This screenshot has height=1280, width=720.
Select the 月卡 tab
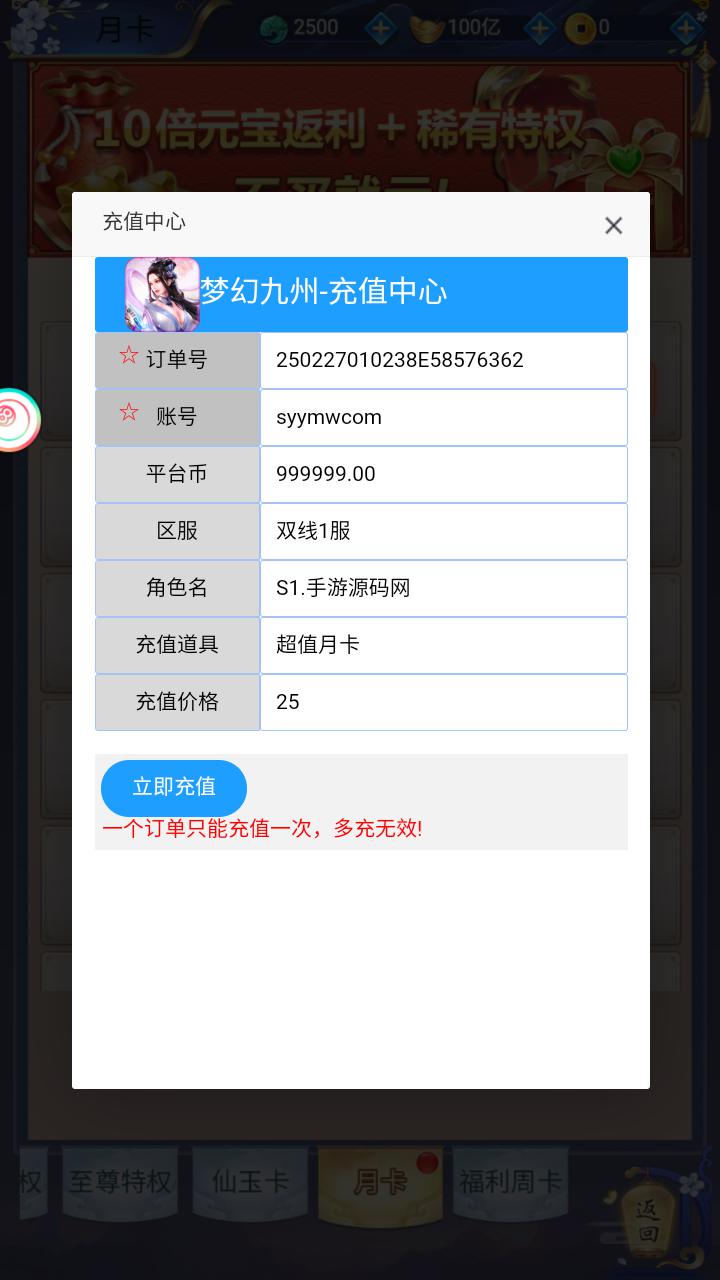(380, 1183)
